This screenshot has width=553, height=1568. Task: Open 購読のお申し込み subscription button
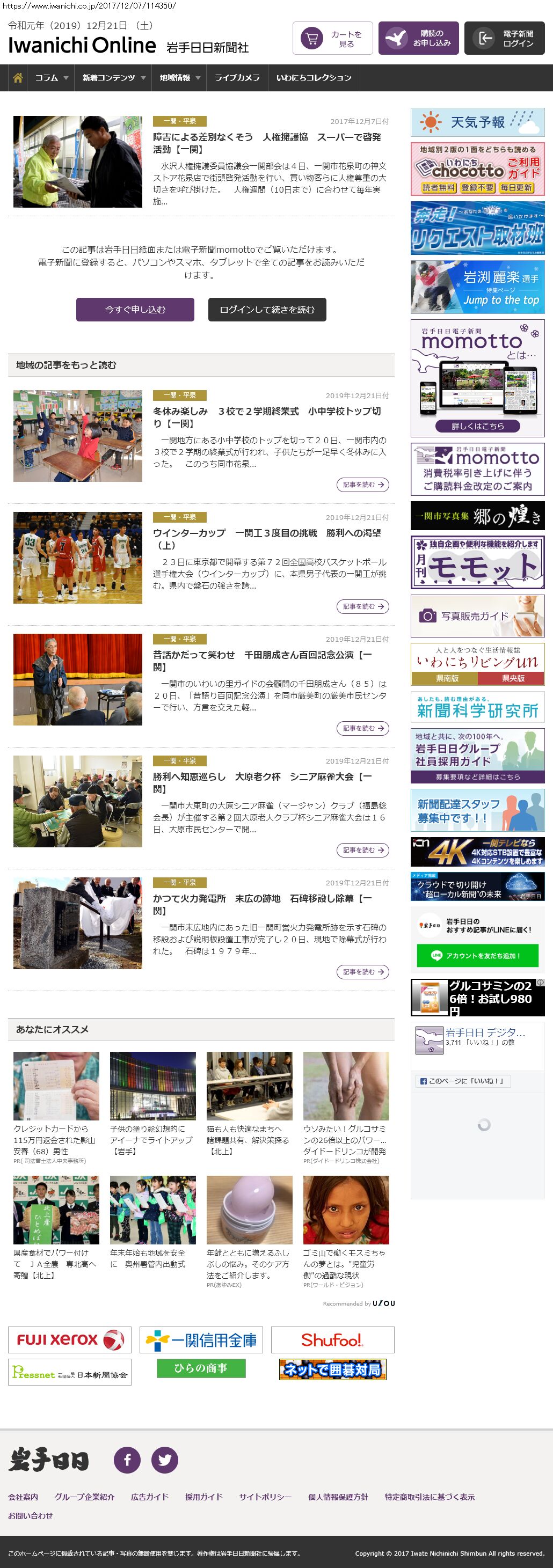pos(418,38)
